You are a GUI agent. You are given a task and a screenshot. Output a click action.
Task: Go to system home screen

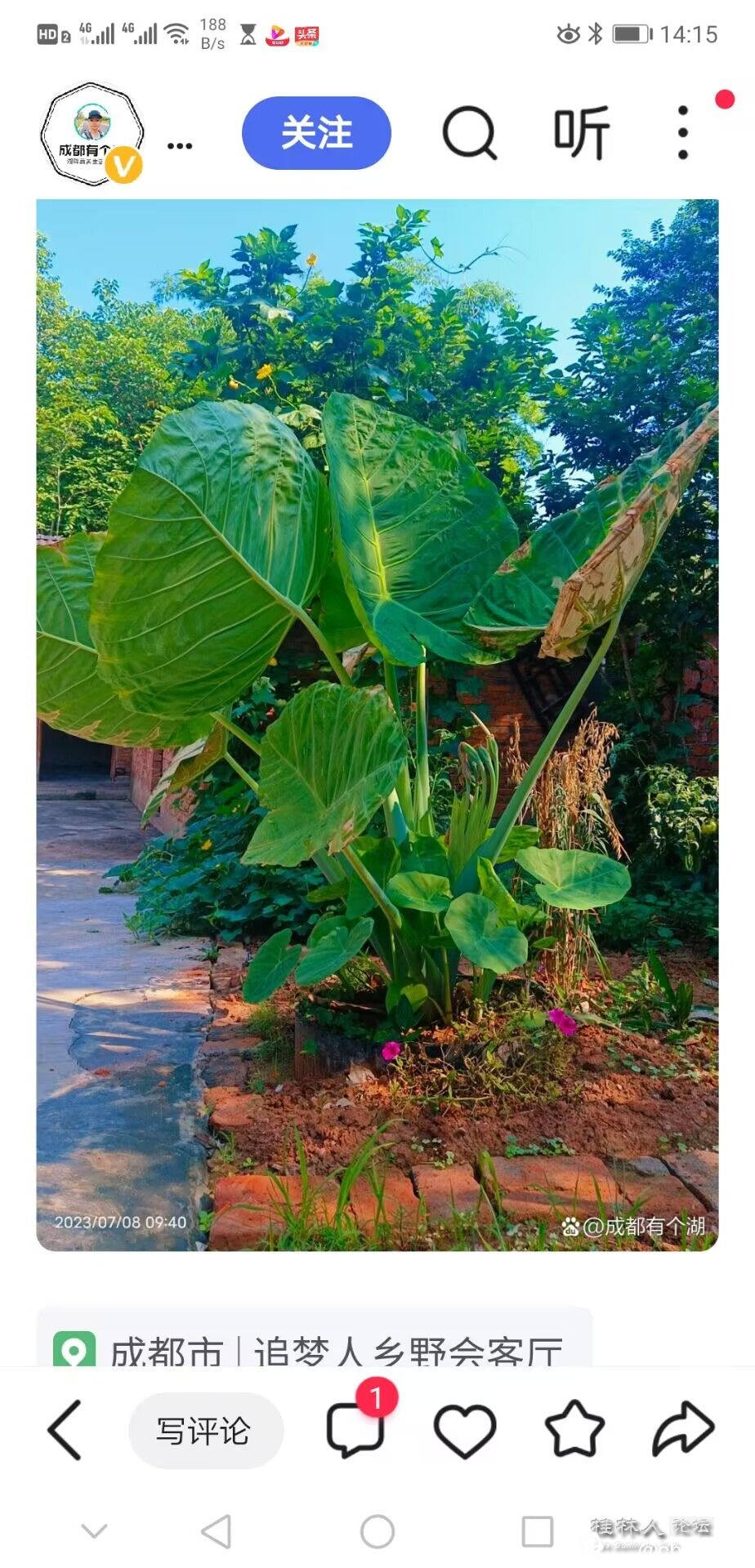pos(377,1531)
